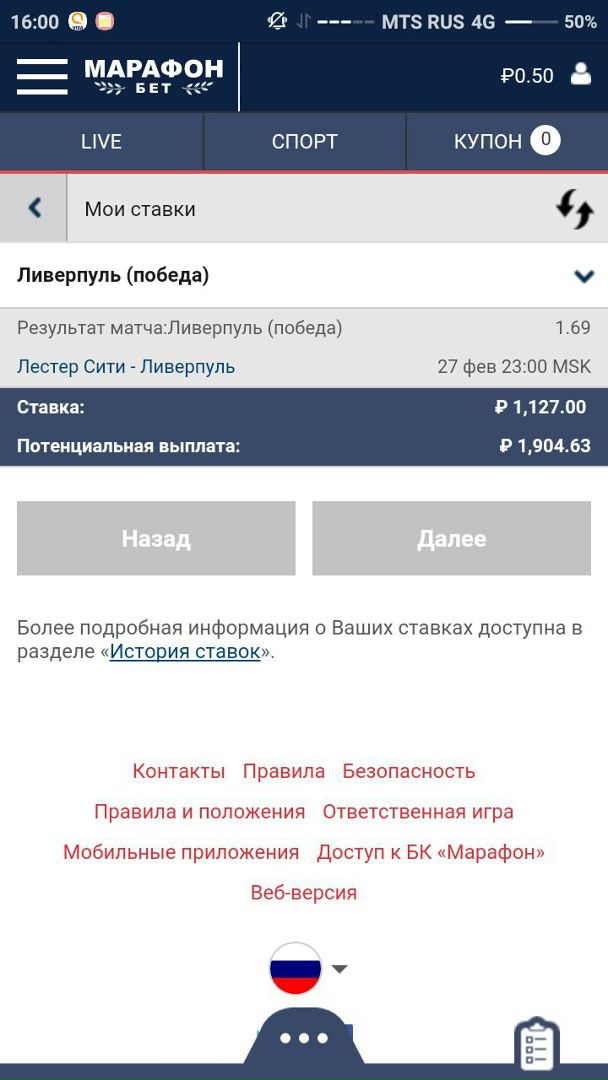The height and width of the screenshot is (1080, 608).
Task: Open the Контакты link
Action: tap(179, 771)
